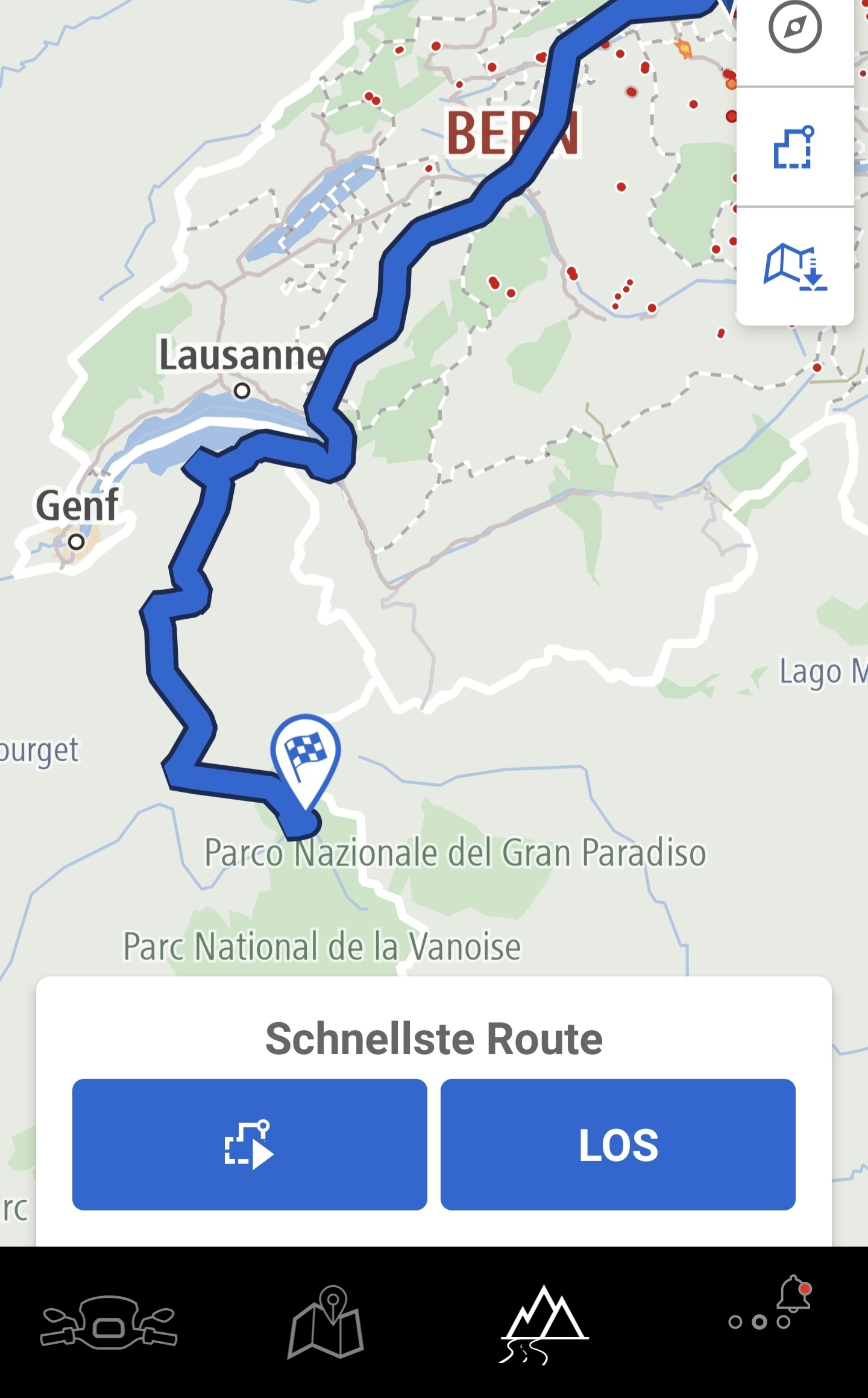
Task: Tap the compass orientation icon
Action: tap(794, 27)
